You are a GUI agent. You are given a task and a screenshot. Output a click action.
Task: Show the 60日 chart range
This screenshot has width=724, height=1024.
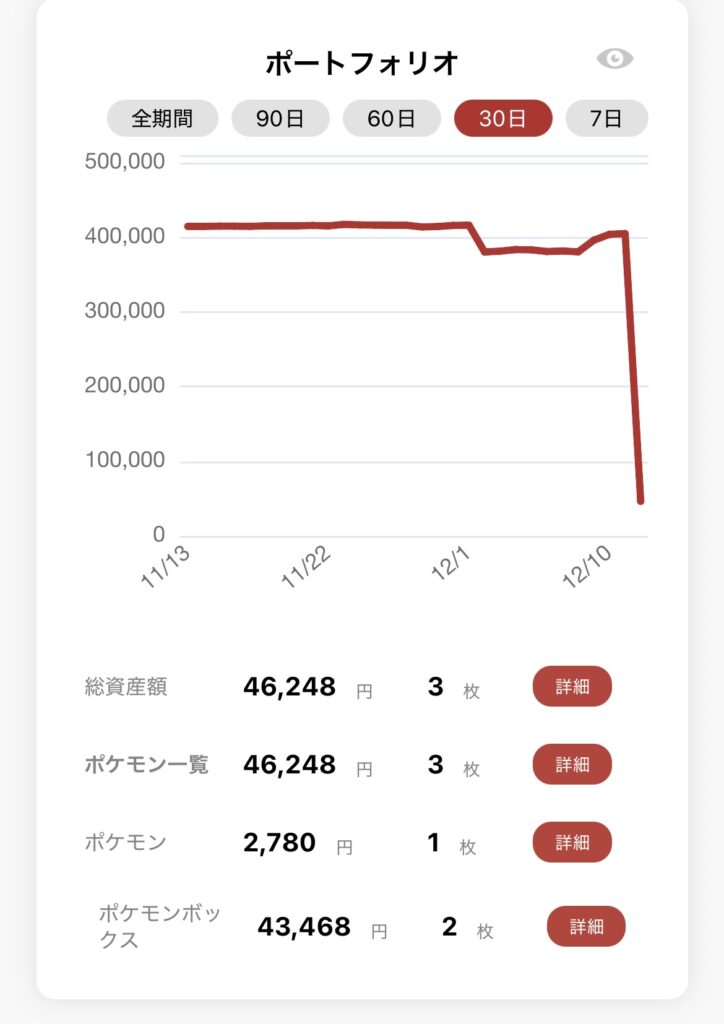391,118
